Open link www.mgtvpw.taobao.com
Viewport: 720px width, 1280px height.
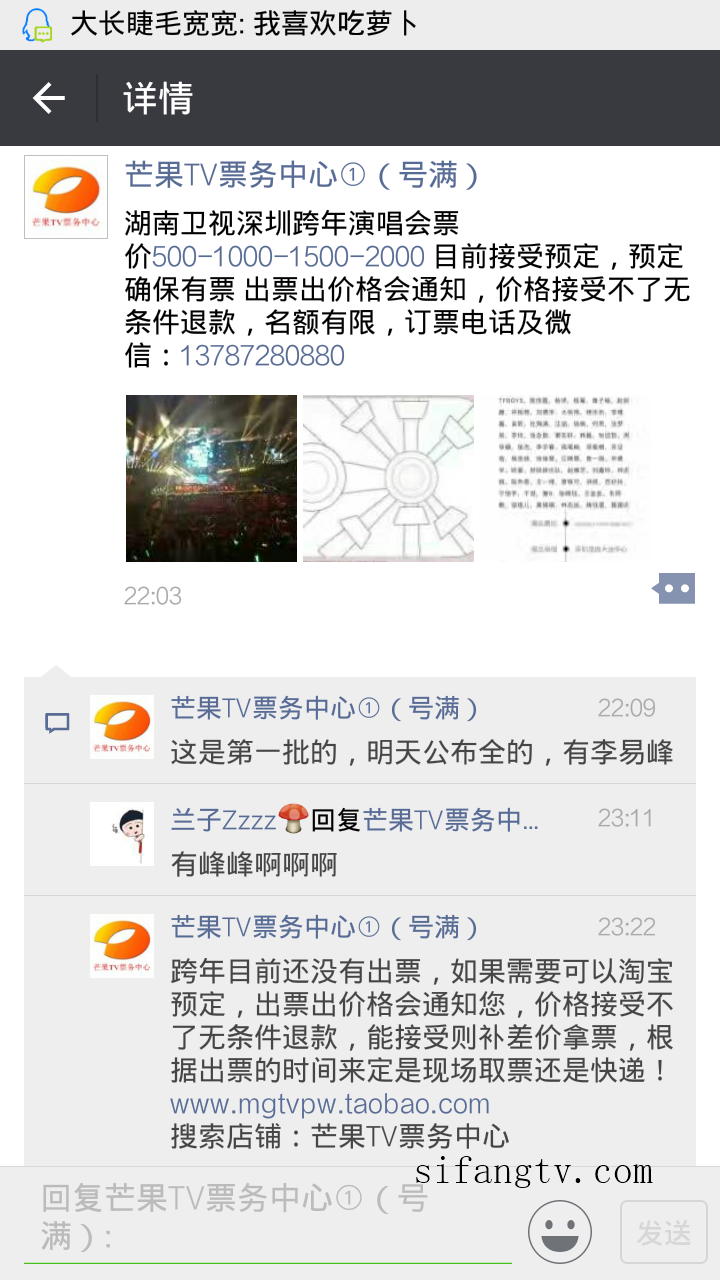(x=330, y=1104)
